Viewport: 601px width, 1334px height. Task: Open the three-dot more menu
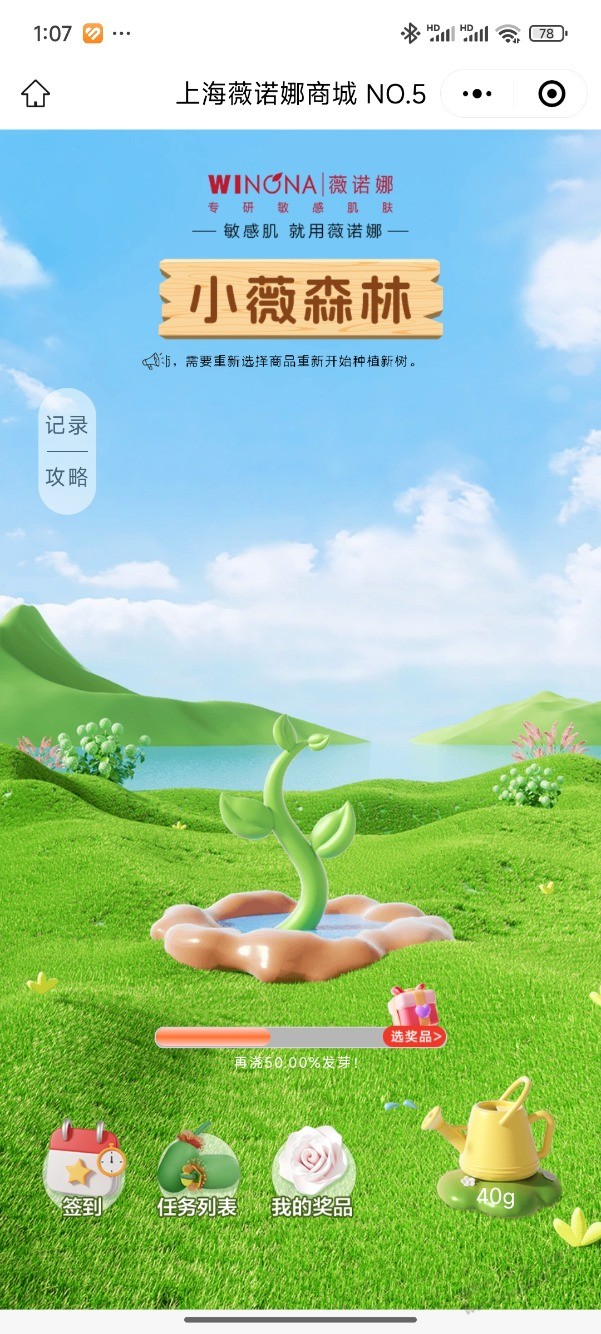477,94
